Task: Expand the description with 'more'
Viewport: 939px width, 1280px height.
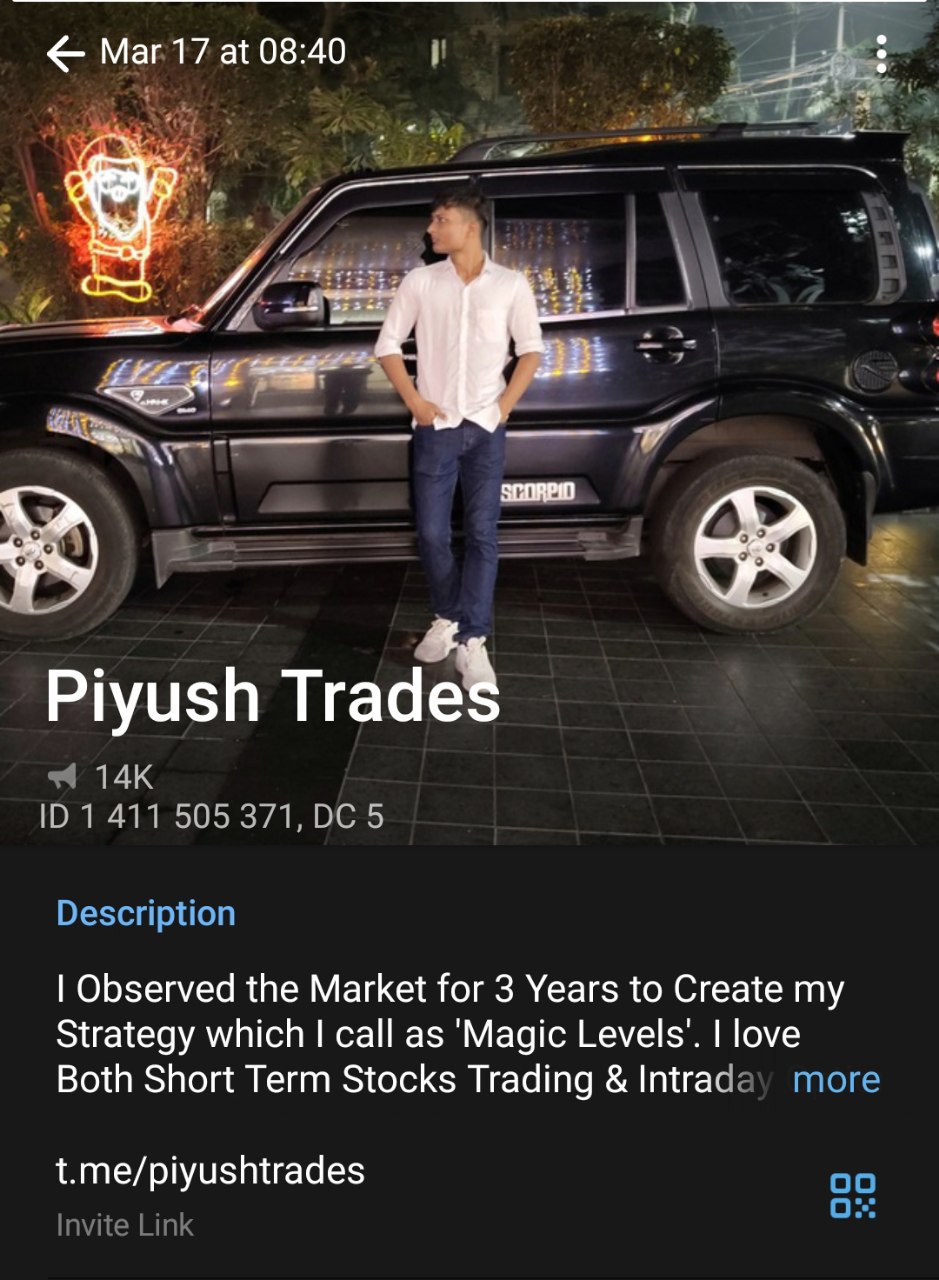Action: click(x=836, y=1080)
